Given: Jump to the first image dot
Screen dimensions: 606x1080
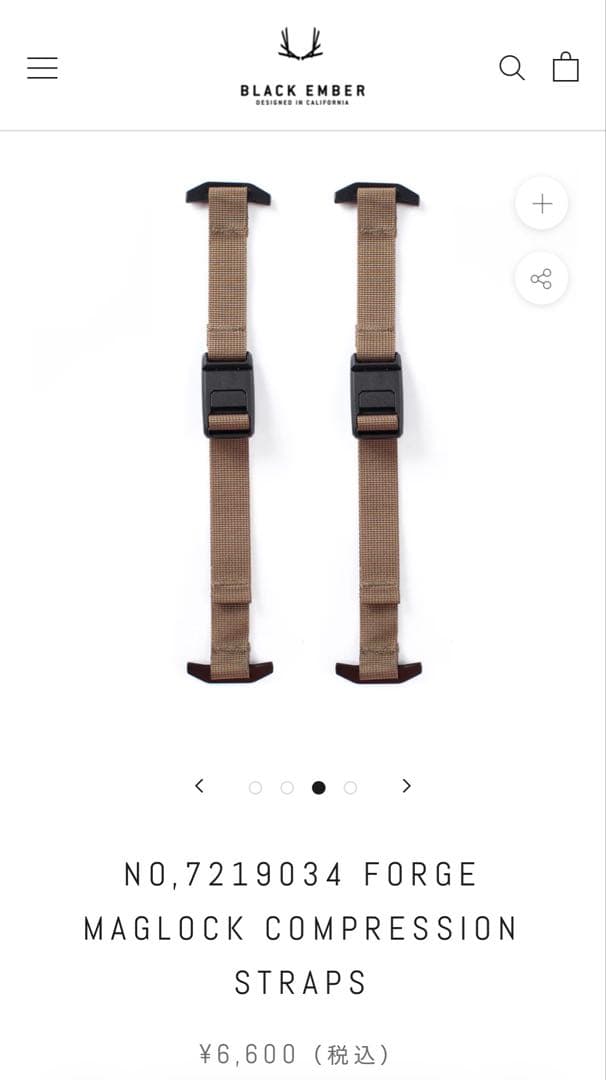Looking at the screenshot, I should pos(255,788).
